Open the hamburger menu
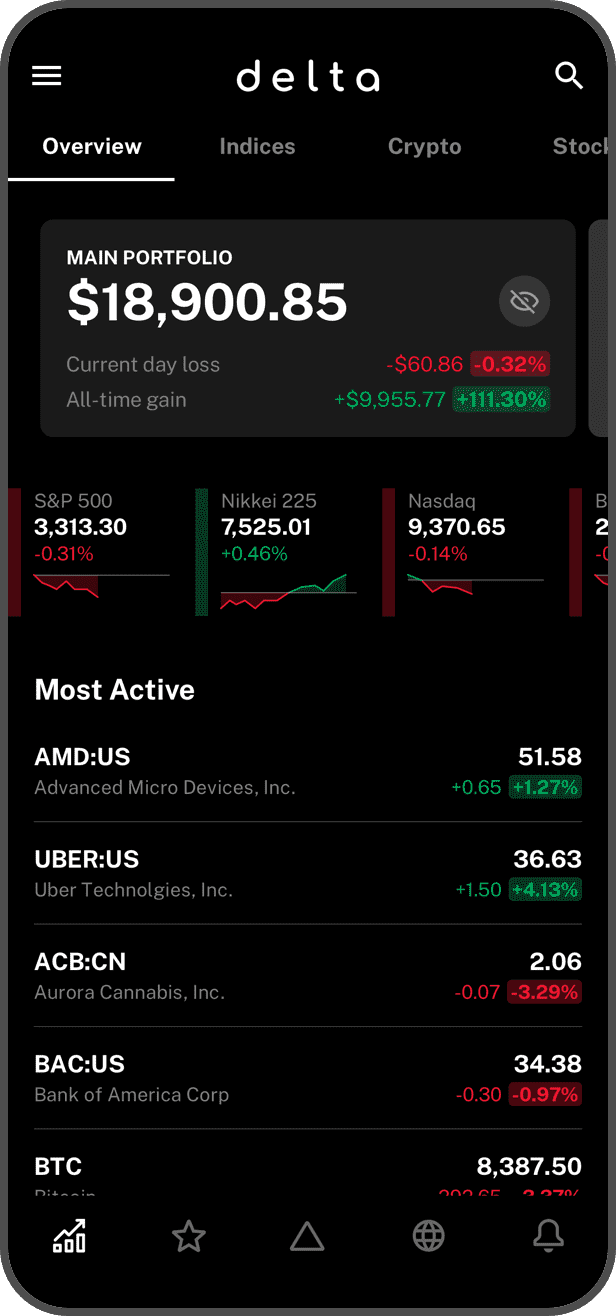Screen dimensions: 616x1316 pyautogui.click(x=47, y=76)
